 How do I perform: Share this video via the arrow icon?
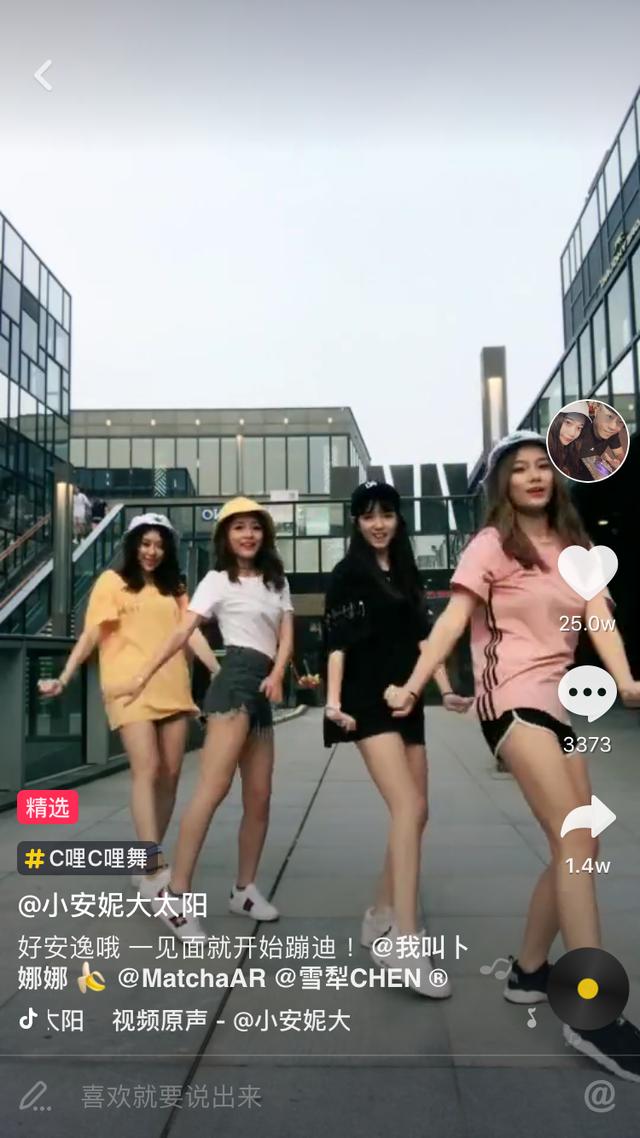[588, 816]
